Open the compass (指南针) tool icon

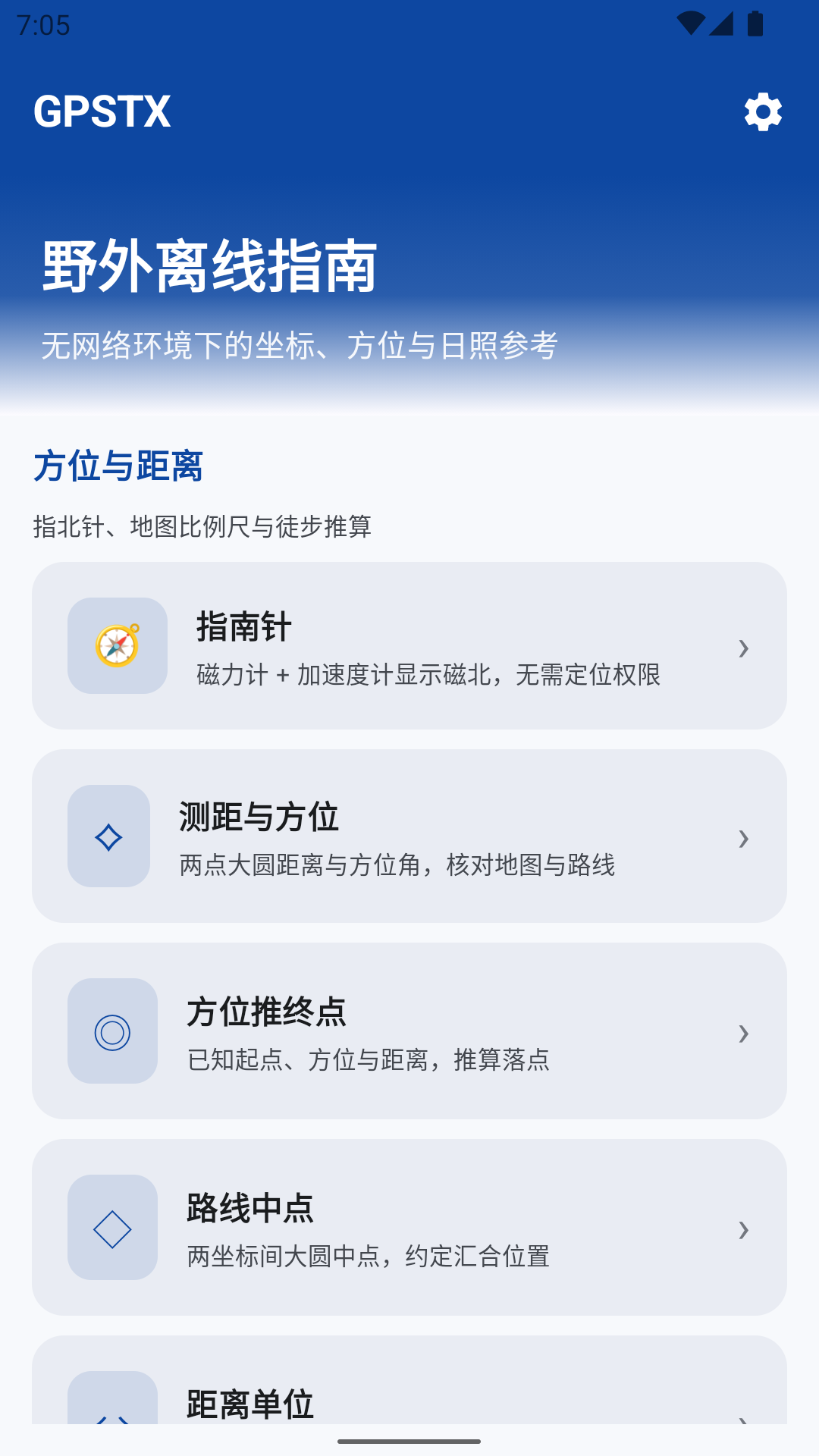click(118, 645)
